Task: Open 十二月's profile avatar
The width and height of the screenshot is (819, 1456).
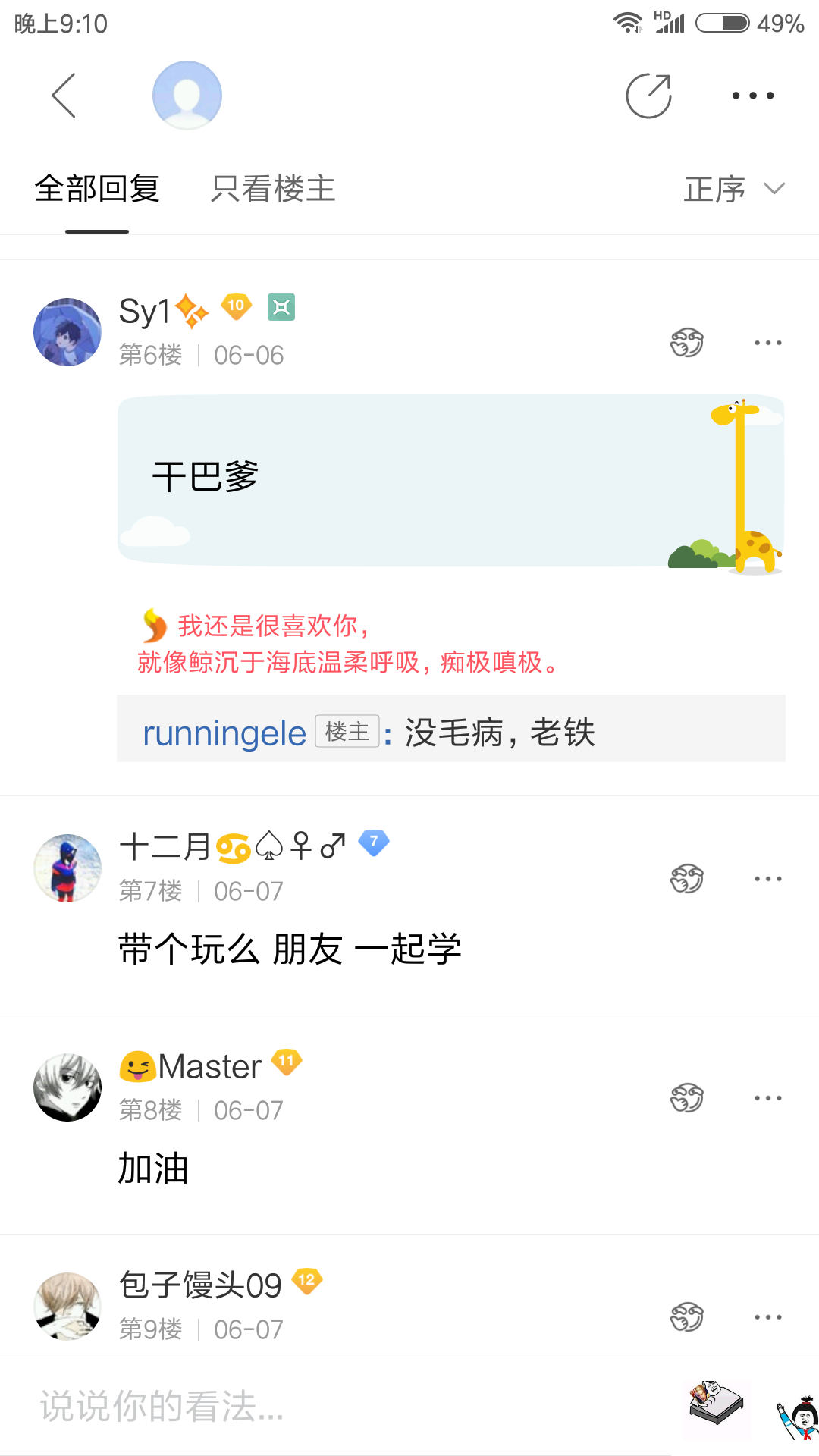Action: pyautogui.click(x=67, y=868)
